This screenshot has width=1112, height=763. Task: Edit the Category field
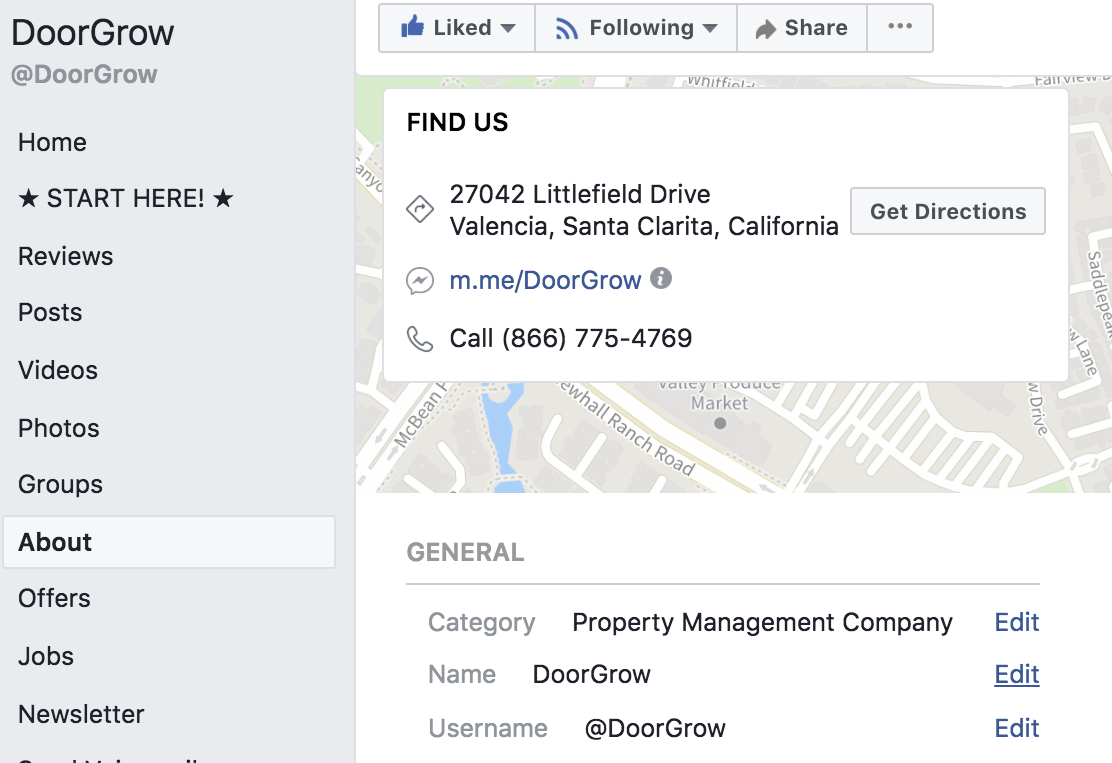[1016, 622]
